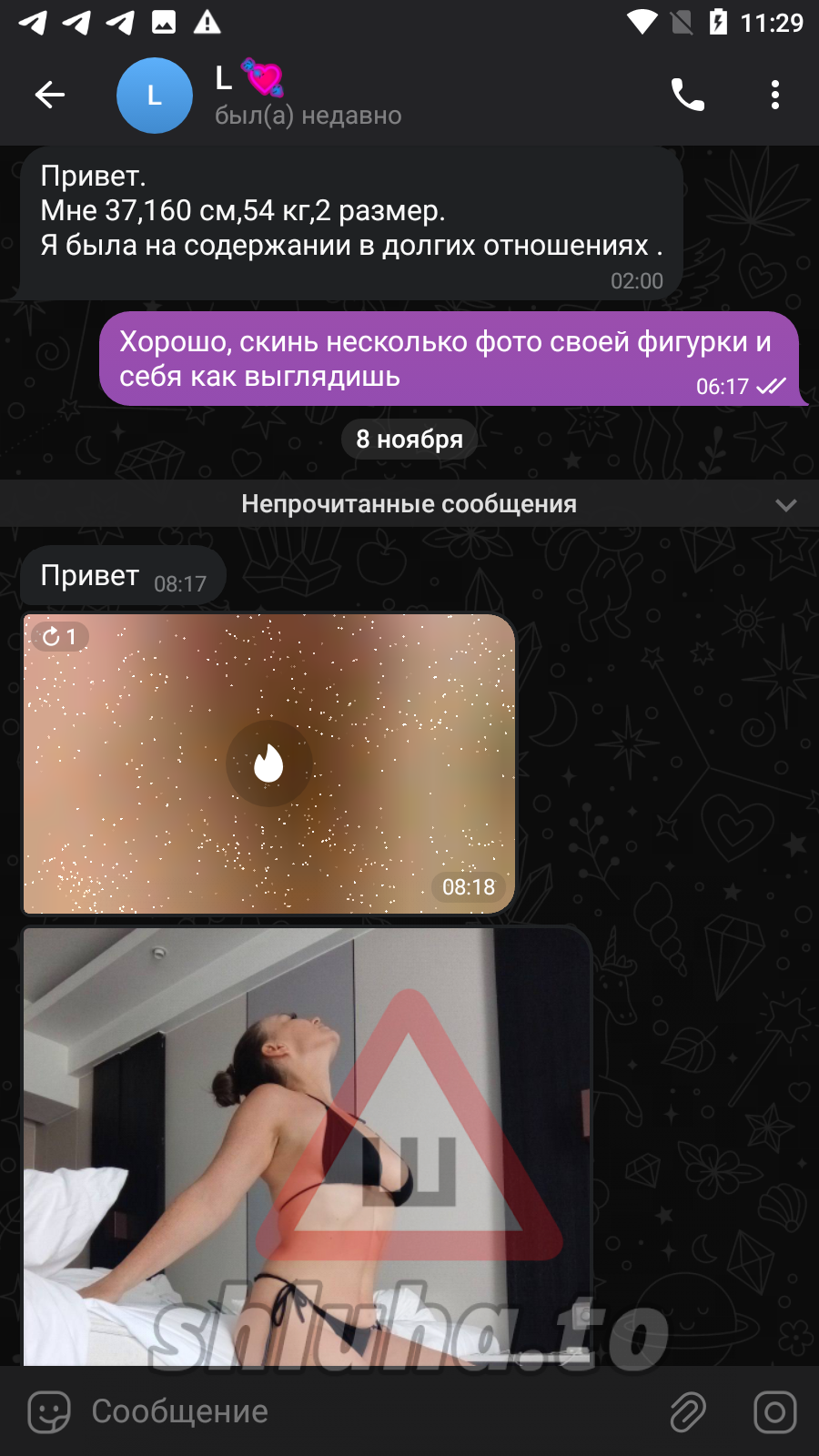
Task: Attach a file to the message
Action: click(688, 1412)
